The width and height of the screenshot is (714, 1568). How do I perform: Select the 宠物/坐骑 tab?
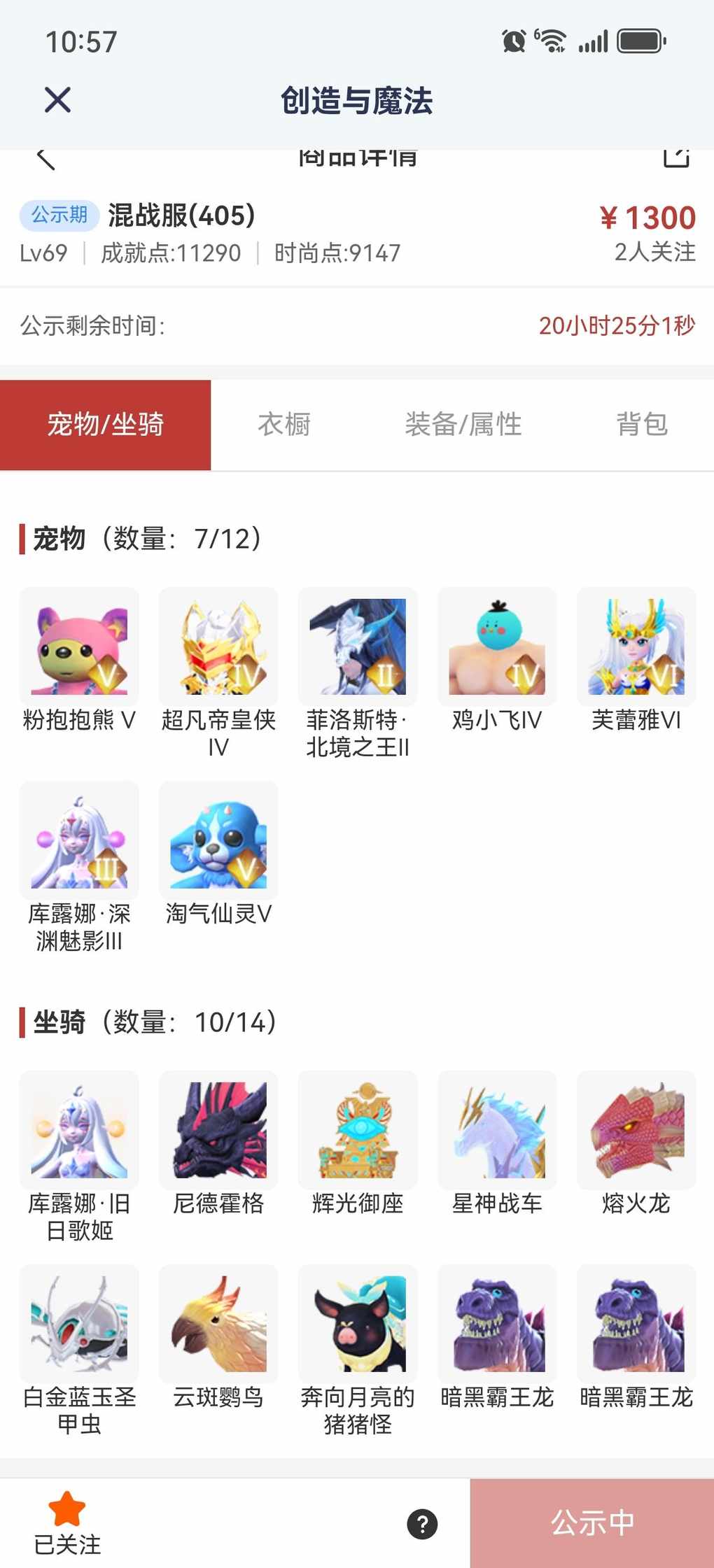click(106, 424)
